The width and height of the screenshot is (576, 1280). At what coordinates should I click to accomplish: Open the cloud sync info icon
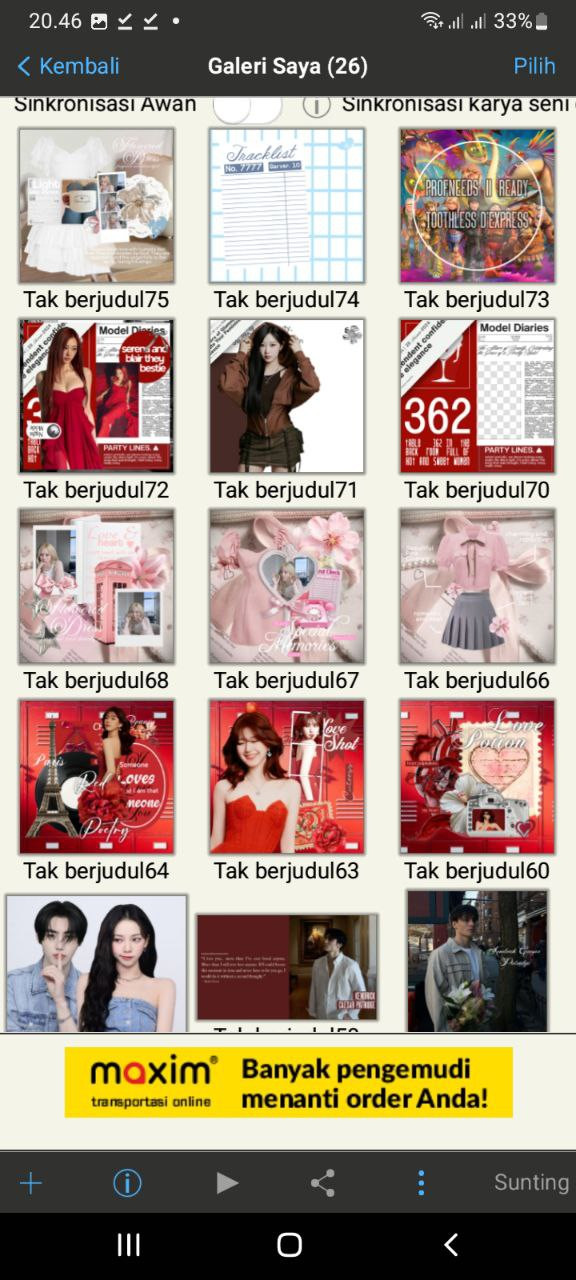[x=317, y=106]
